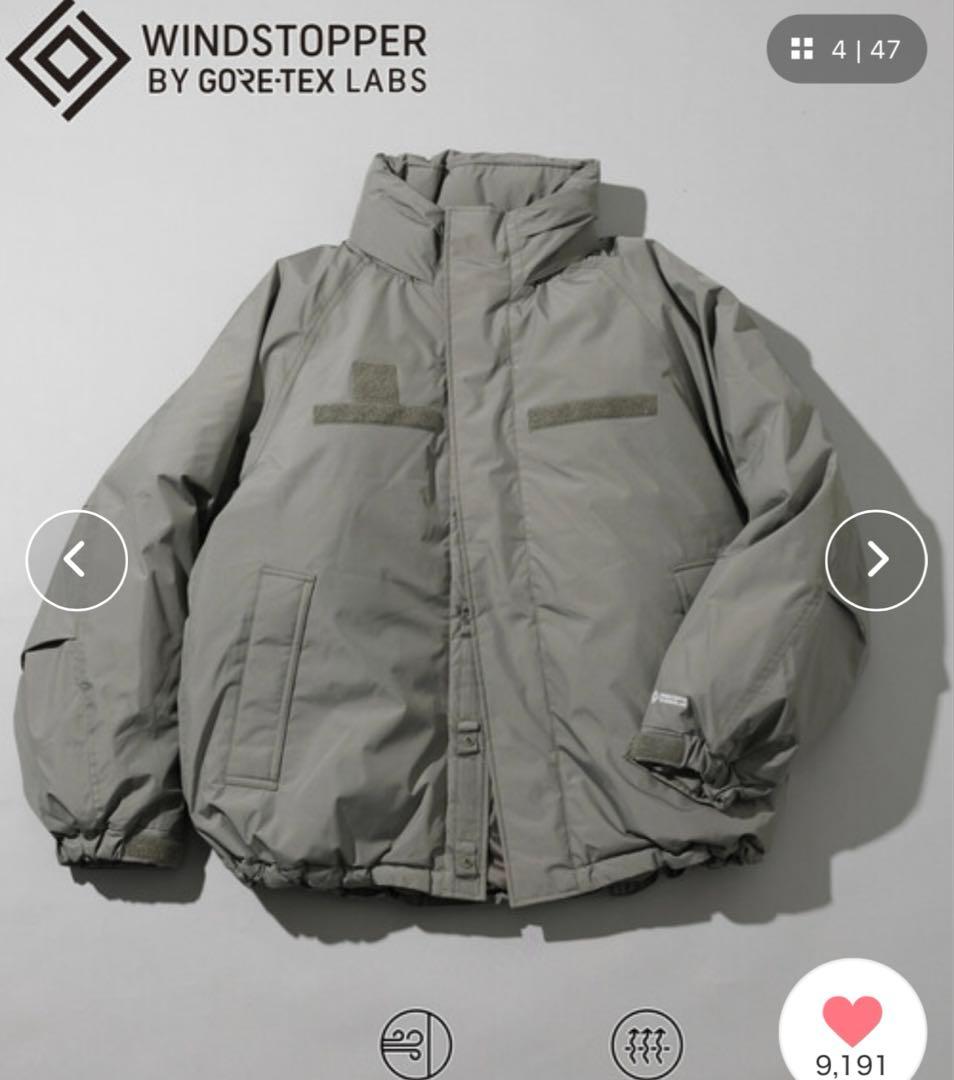Go to the previous product photo

tap(77, 560)
